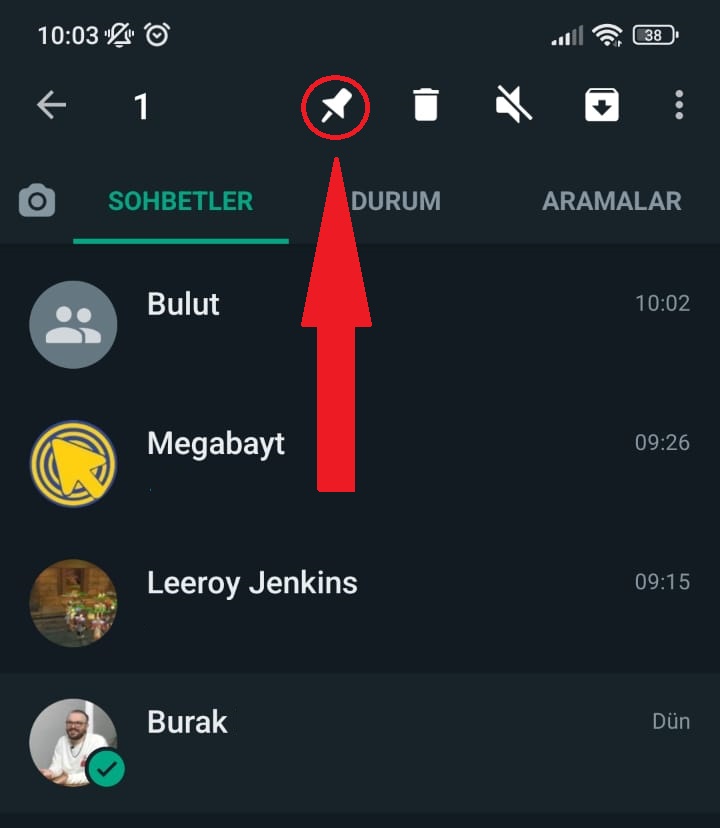The image size is (720, 828).
Task: Mute notifications for the selected chat
Action: [x=514, y=105]
